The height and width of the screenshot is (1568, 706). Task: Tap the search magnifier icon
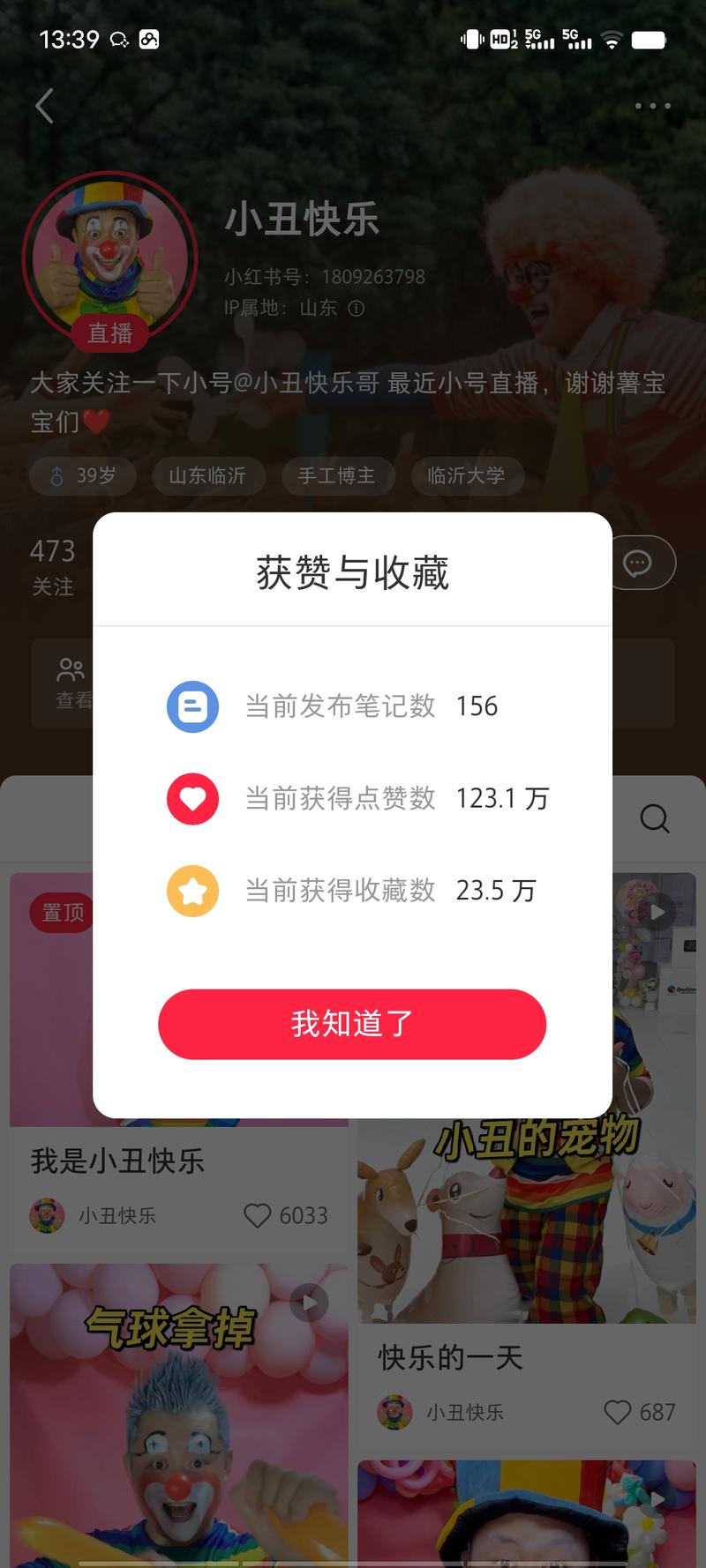654,818
